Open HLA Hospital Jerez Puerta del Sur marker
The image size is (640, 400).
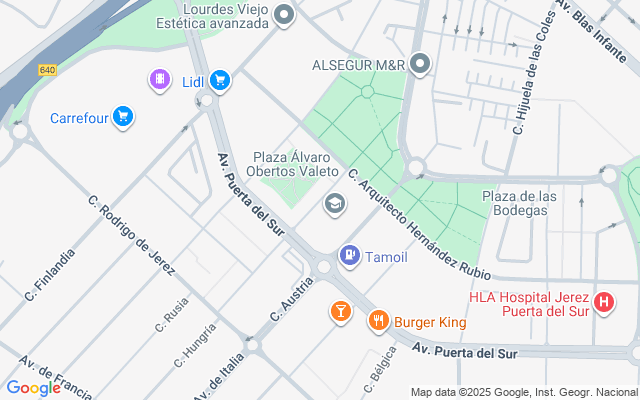(604, 301)
